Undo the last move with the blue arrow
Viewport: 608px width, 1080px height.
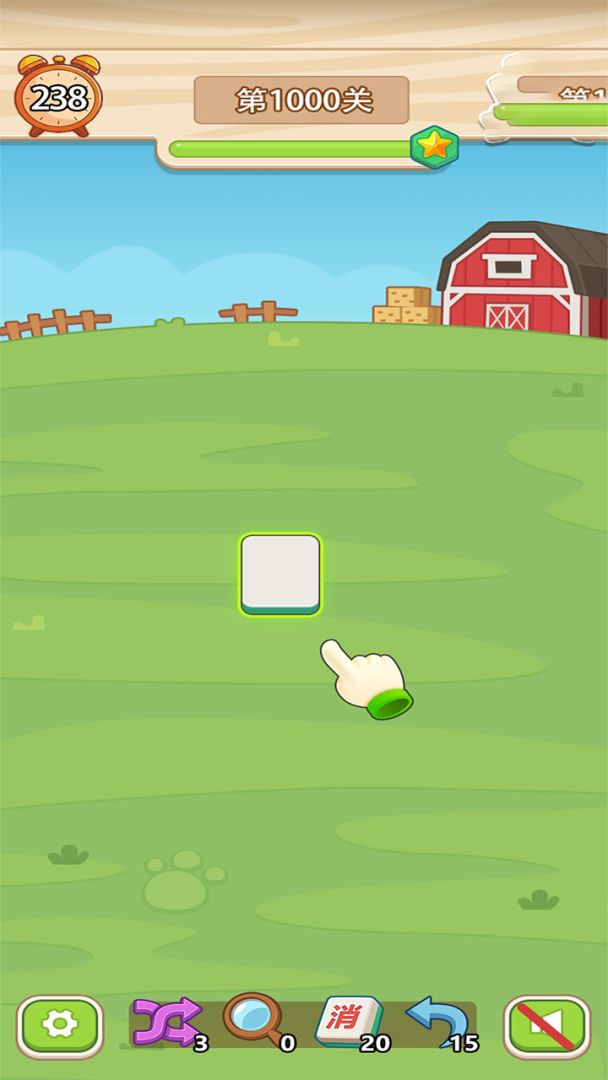[437, 1022]
